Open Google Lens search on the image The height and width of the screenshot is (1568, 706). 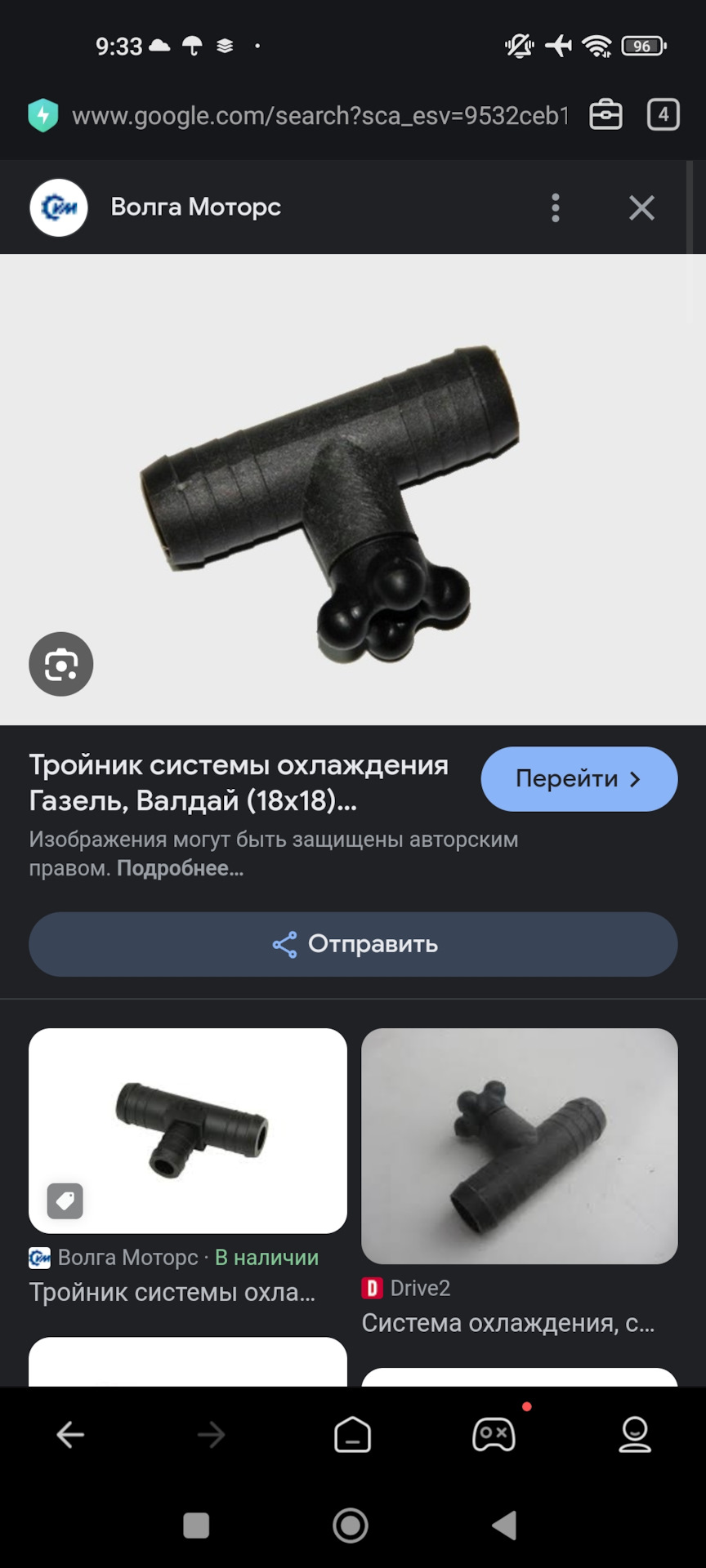tap(60, 664)
